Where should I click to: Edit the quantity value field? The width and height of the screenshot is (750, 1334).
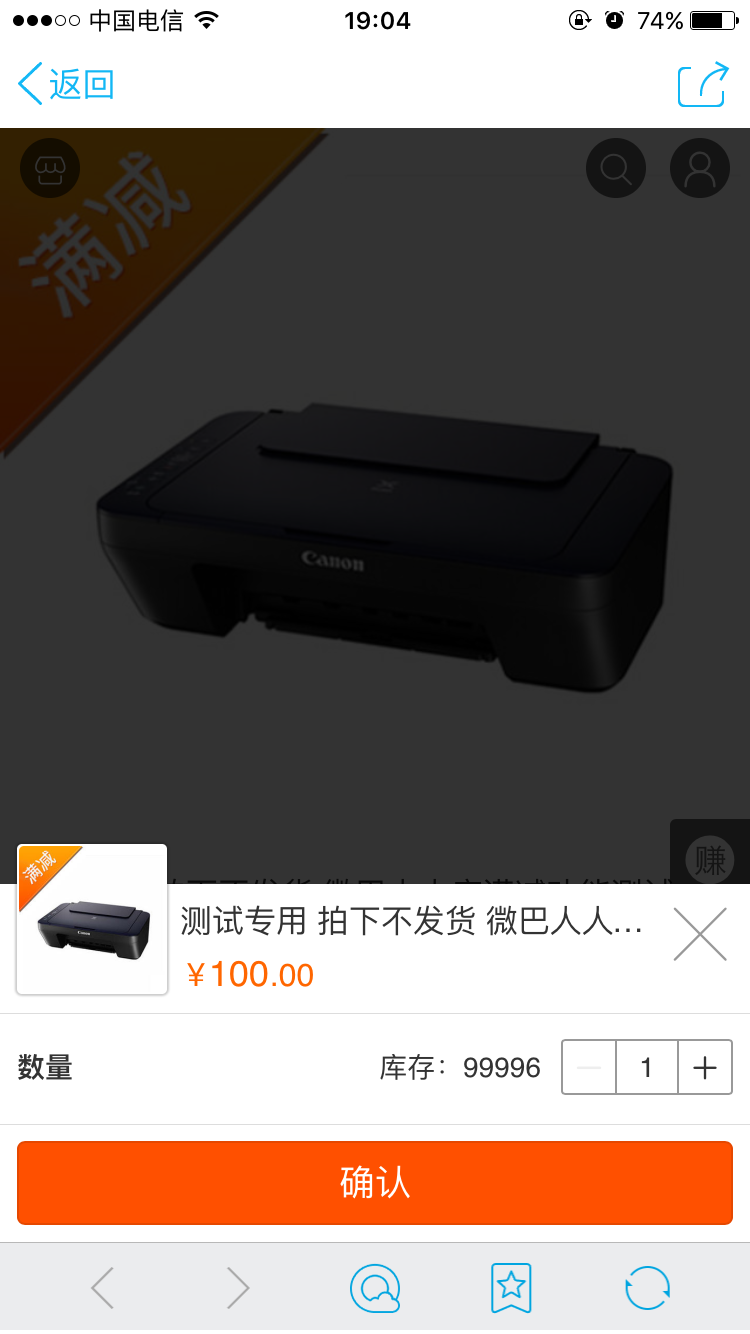pyautogui.click(x=646, y=1067)
